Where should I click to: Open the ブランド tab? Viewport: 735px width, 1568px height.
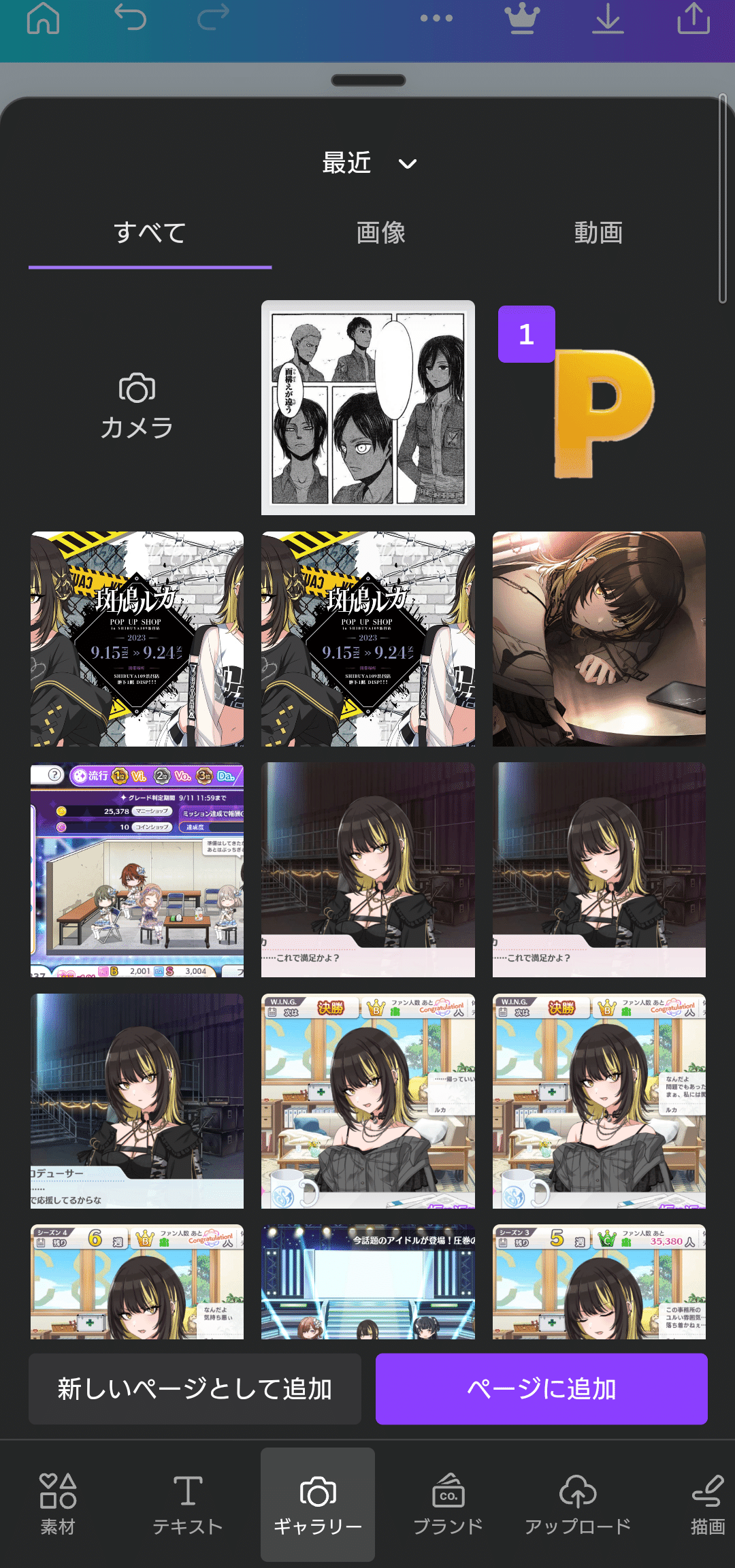point(448,1504)
